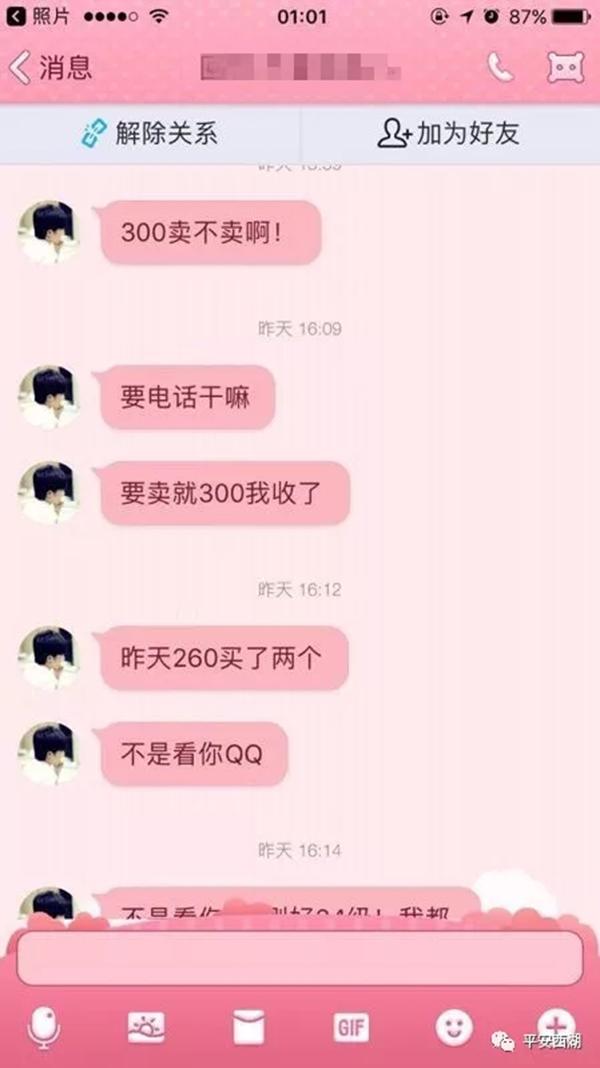Screen dimensions: 600x1068
Task: Open the chat settings icon
Action: point(565,67)
